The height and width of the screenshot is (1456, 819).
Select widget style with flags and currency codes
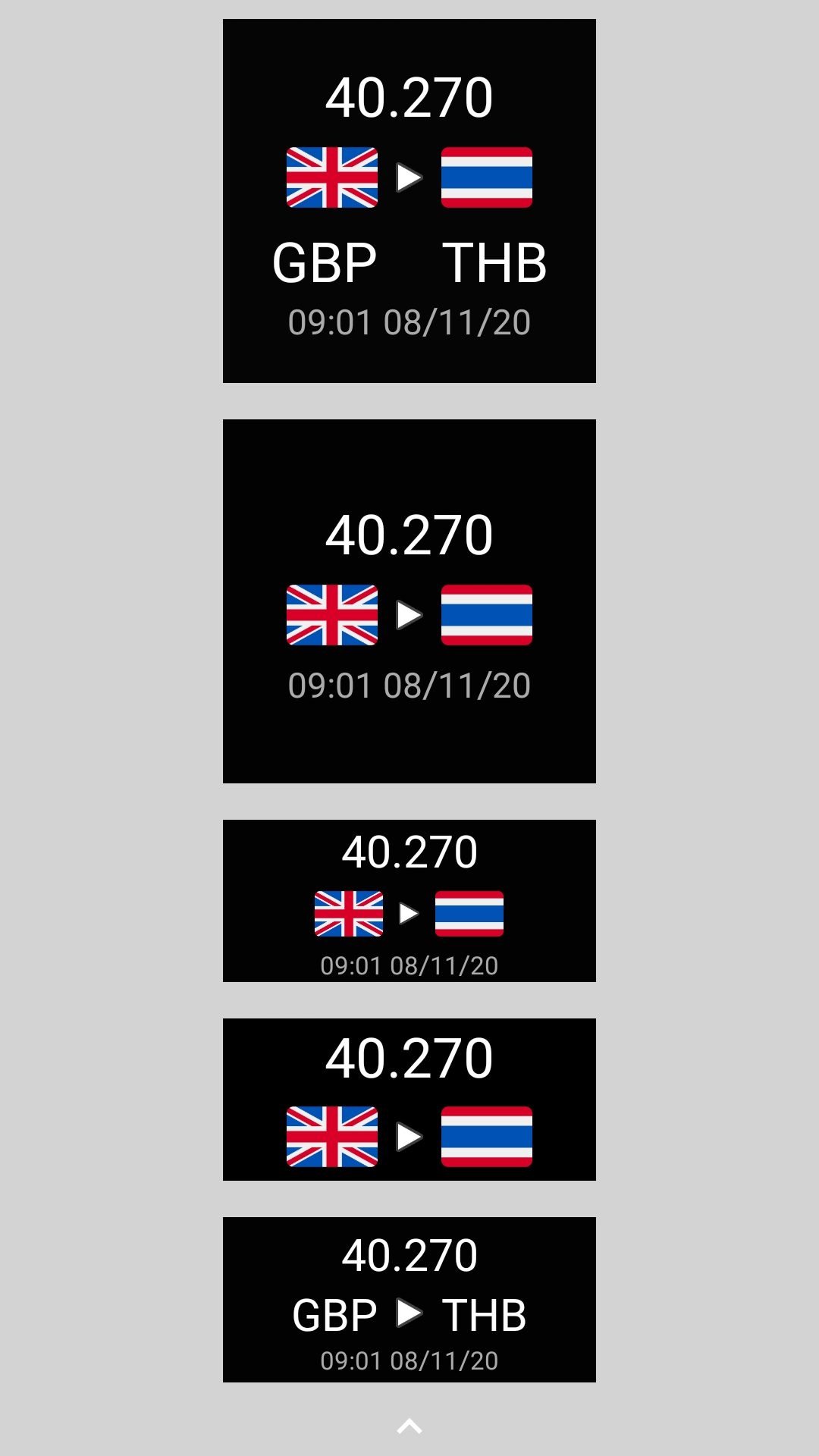(x=409, y=201)
